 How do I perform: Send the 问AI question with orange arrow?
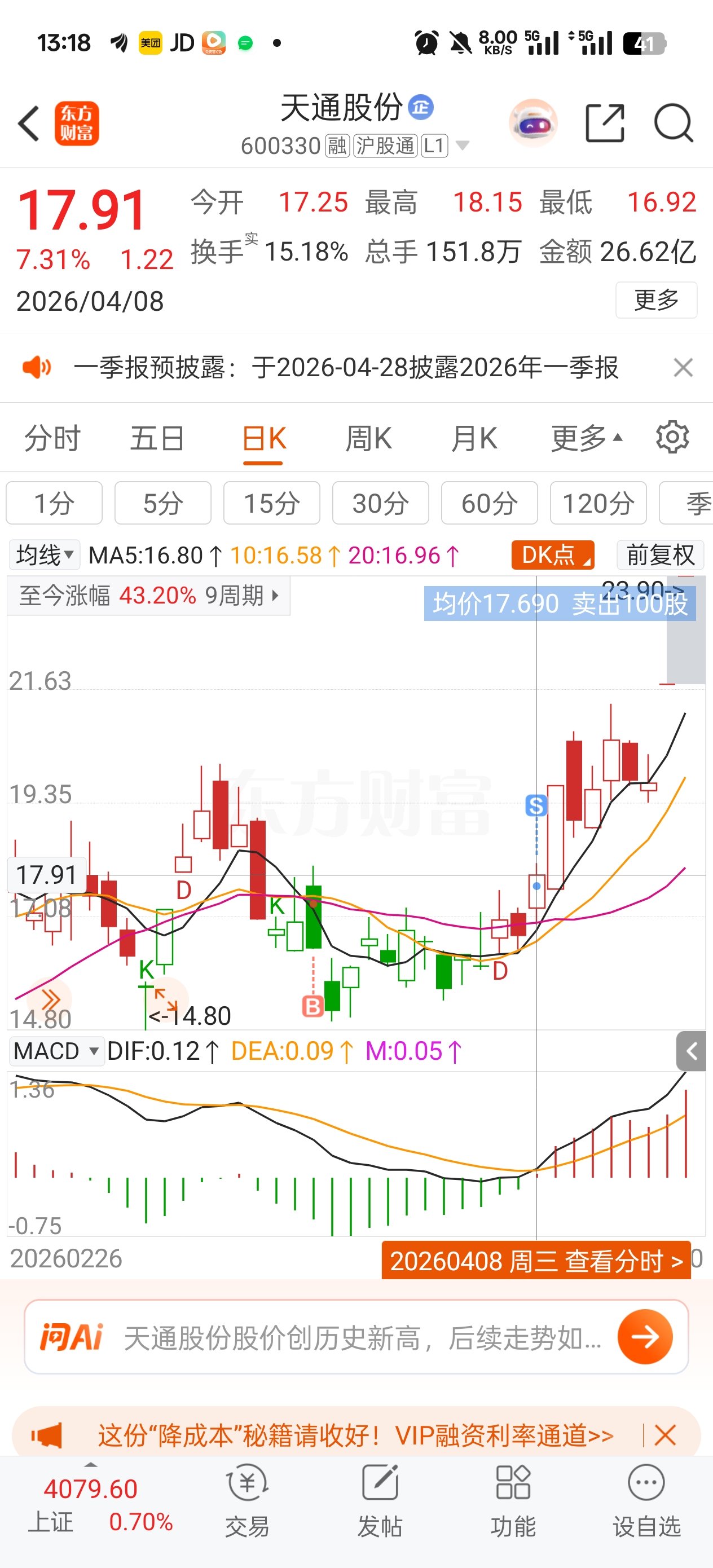[x=645, y=1337]
